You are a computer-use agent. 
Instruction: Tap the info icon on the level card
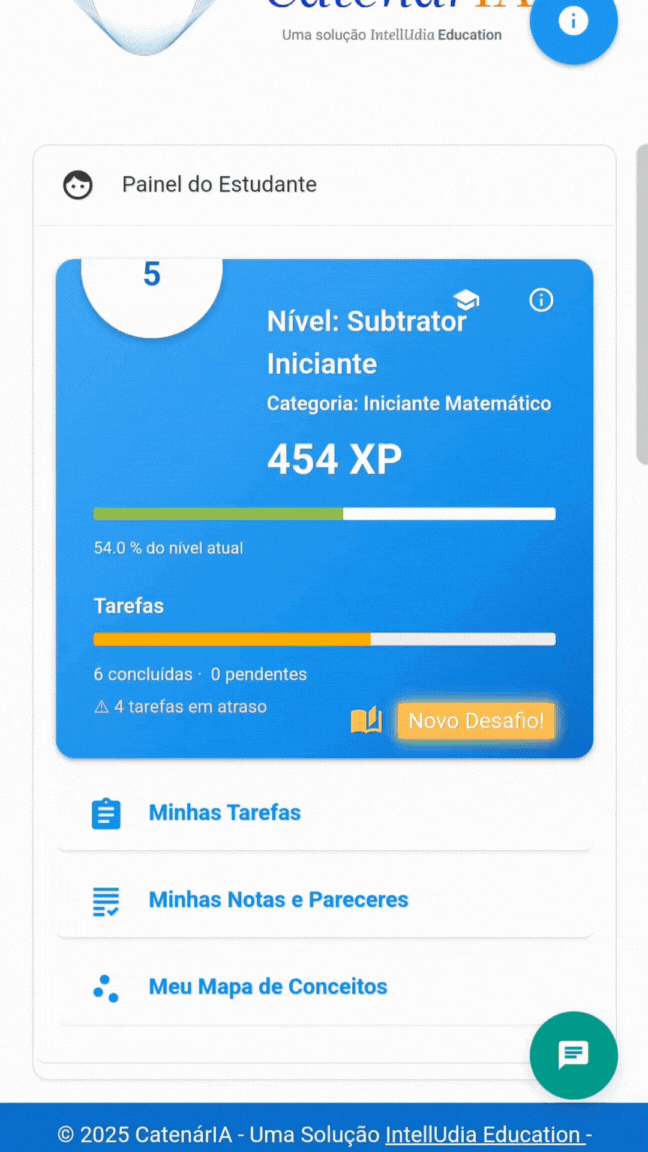(541, 300)
